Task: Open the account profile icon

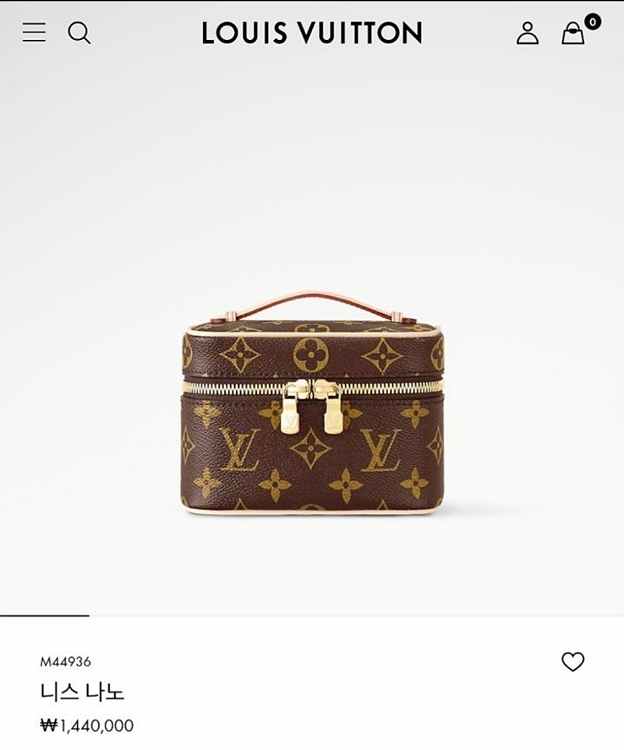Action: (527, 34)
